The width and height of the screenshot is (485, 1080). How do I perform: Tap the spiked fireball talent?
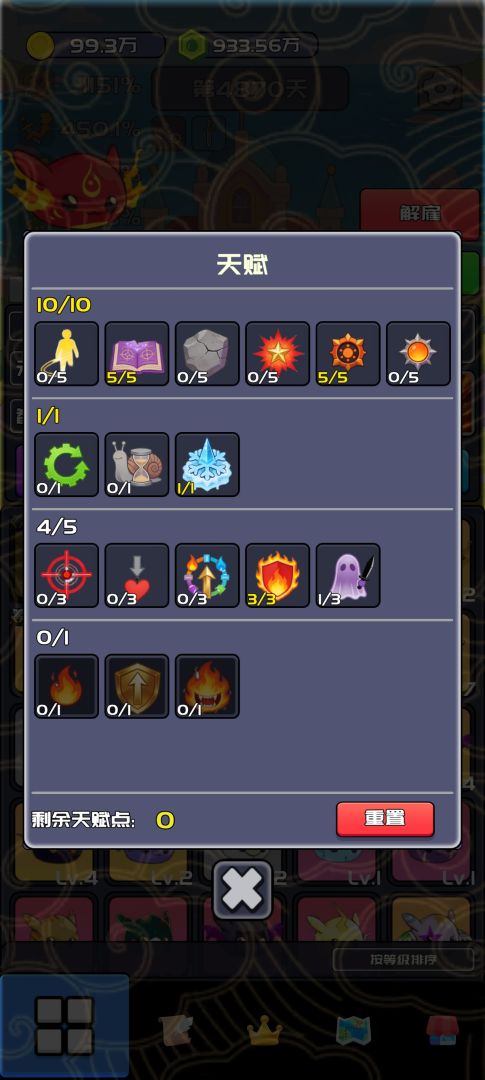[418, 353]
